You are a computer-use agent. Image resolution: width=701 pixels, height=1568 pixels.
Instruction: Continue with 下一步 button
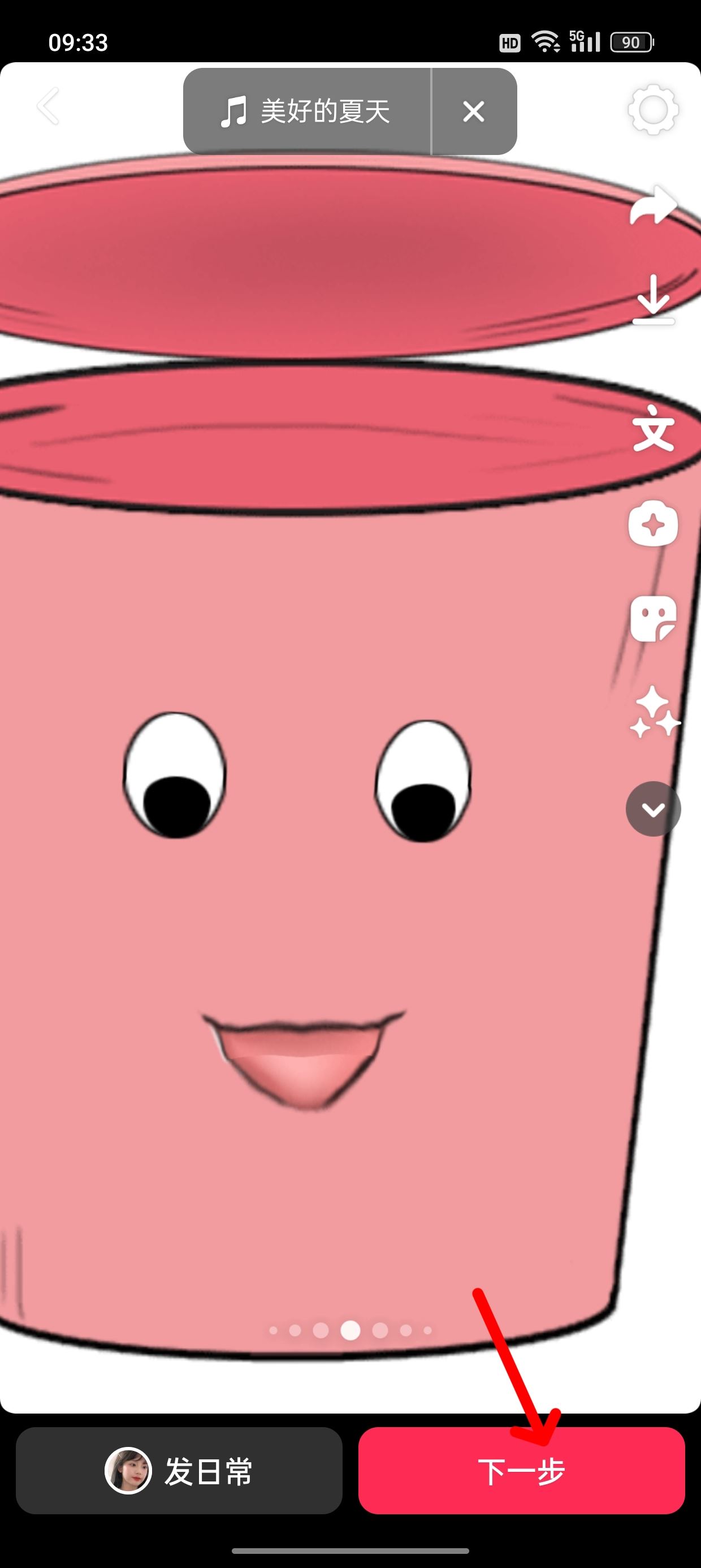tap(521, 1471)
